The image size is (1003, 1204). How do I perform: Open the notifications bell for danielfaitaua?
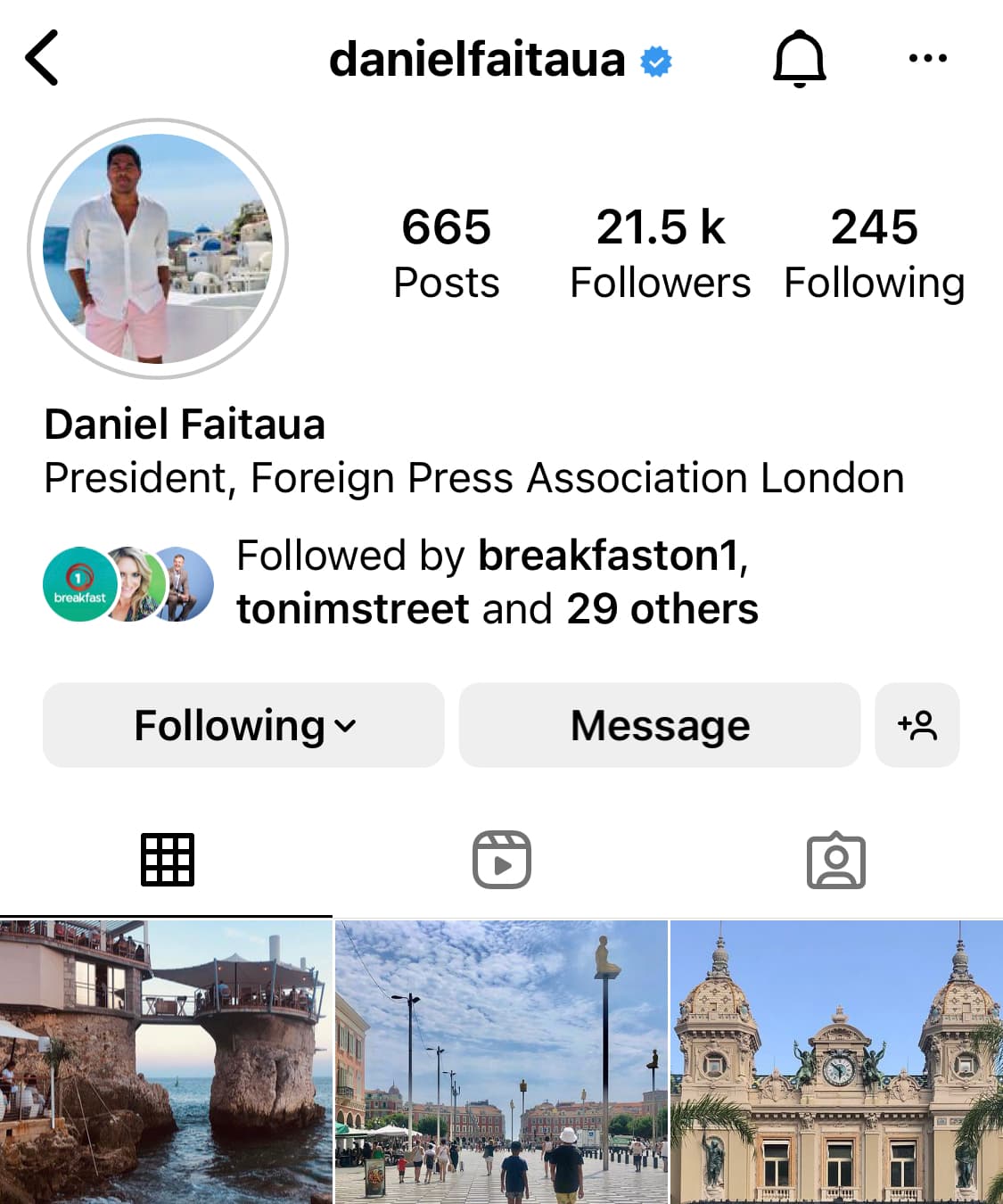coord(799,59)
